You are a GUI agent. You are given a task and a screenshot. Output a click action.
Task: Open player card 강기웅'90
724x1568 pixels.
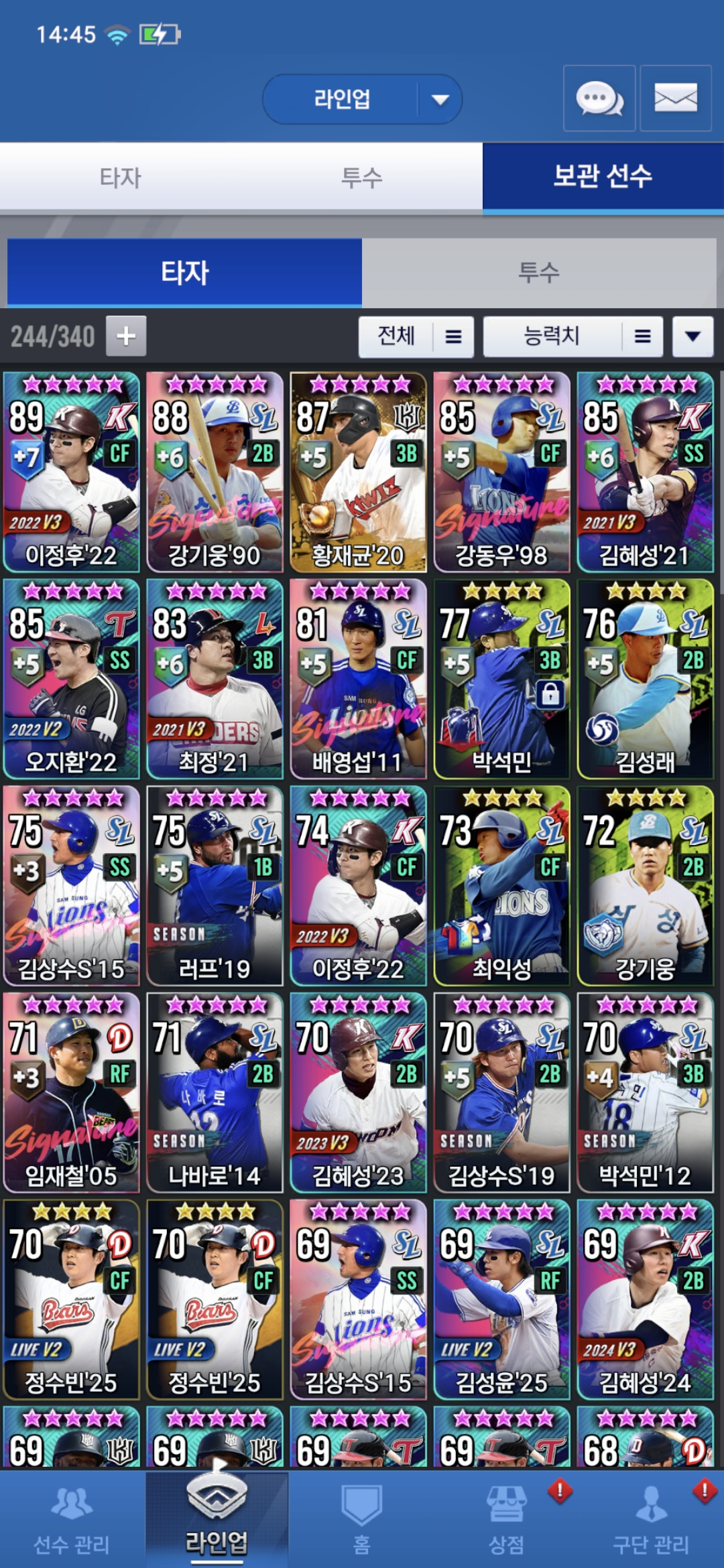coord(215,472)
